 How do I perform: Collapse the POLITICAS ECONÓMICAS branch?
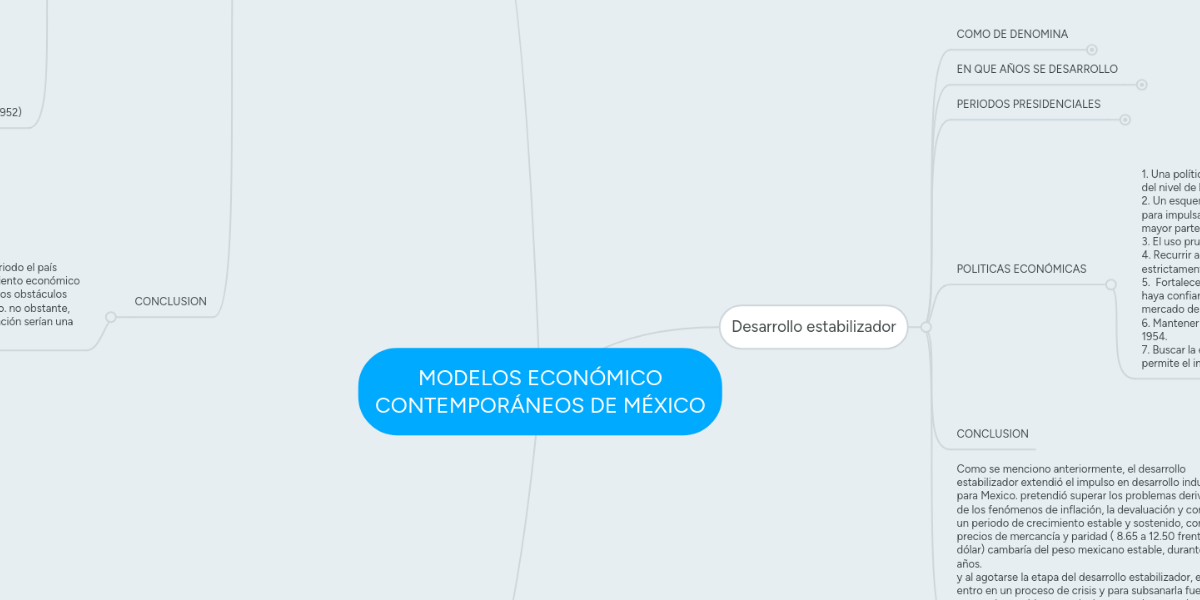pos(1110,285)
